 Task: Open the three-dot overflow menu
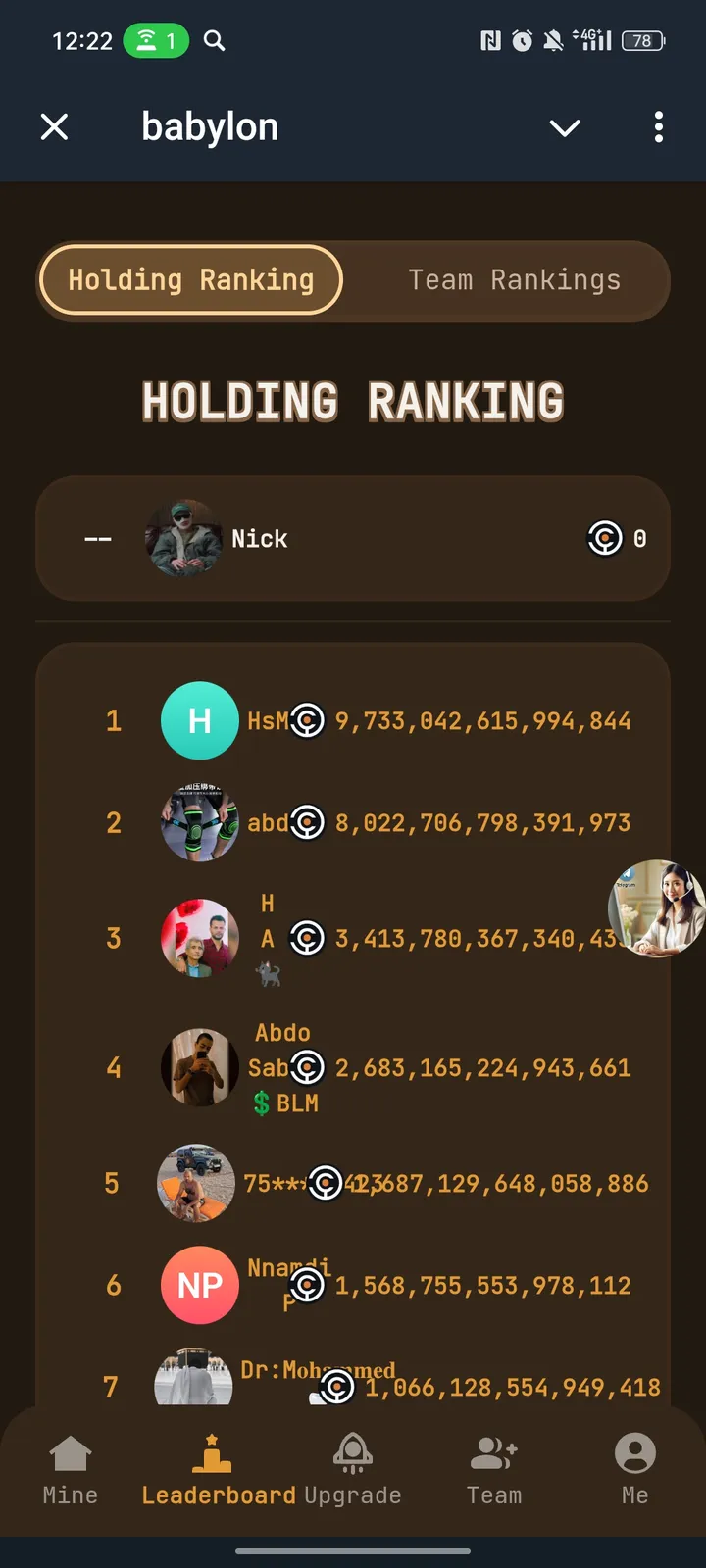pos(658,126)
